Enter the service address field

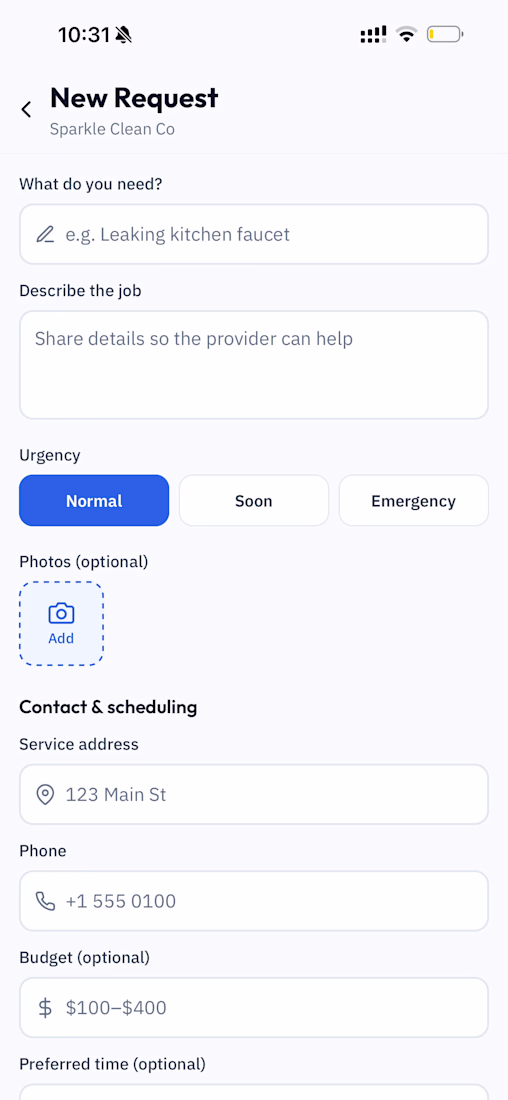click(254, 795)
